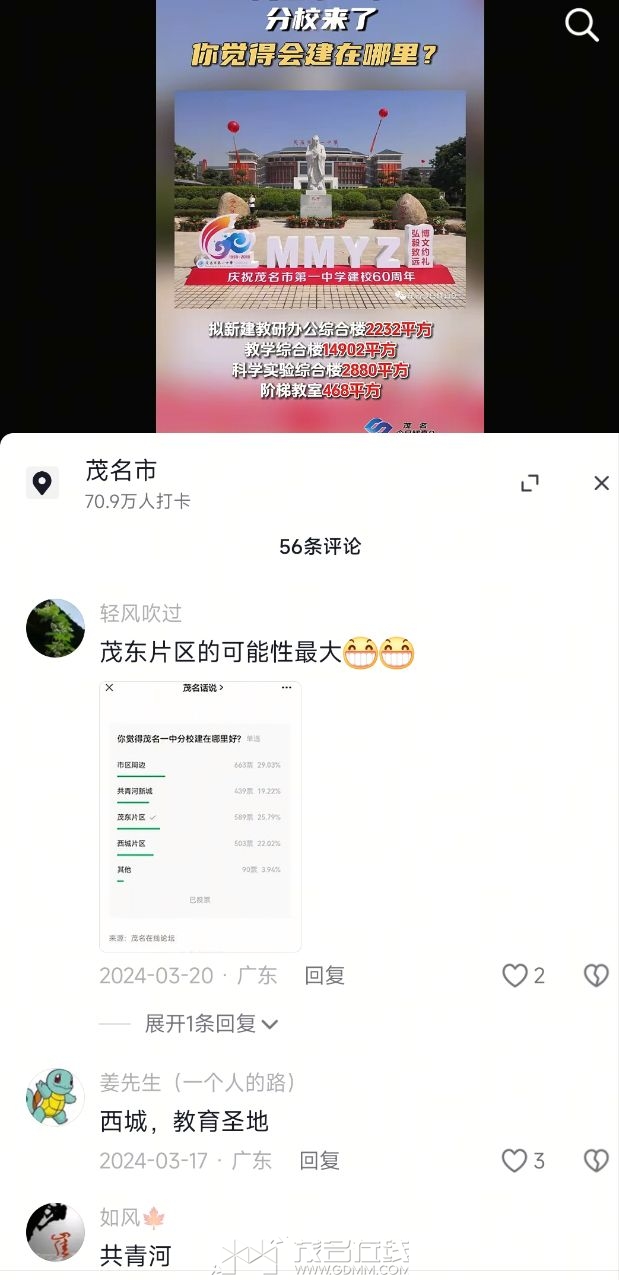The height and width of the screenshot is (1280, 619).
Task: Open 如风's profile avatar
Action: pyautogui.click(x=55, y=1232)
